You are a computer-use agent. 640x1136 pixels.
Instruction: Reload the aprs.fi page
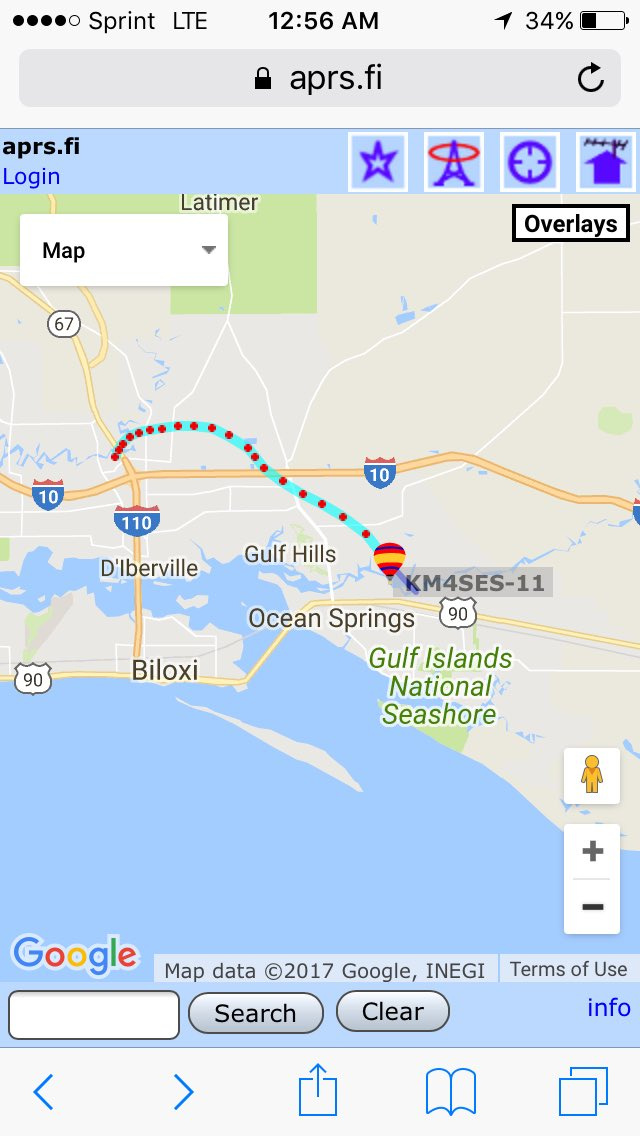coord(591,78)
